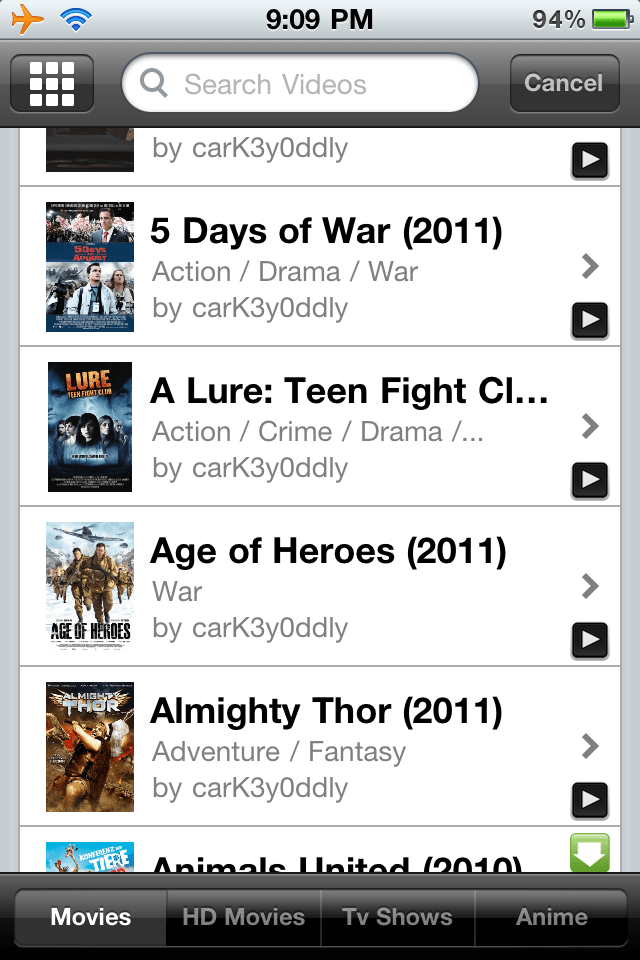Play A Lure: Teen Fight Club
This screenshot has width=640, height=960.
click(x=590, y=480)
